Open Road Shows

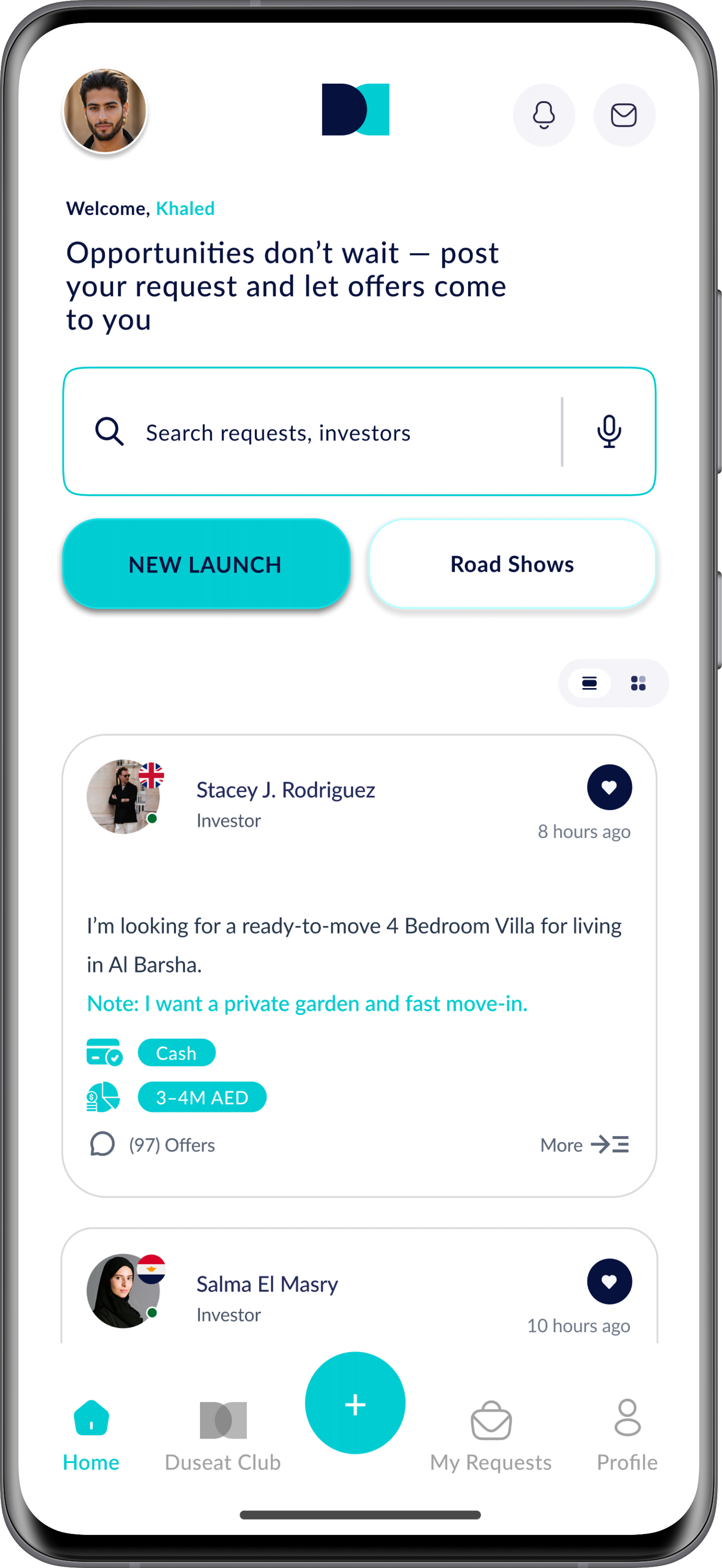pos(512,564)
